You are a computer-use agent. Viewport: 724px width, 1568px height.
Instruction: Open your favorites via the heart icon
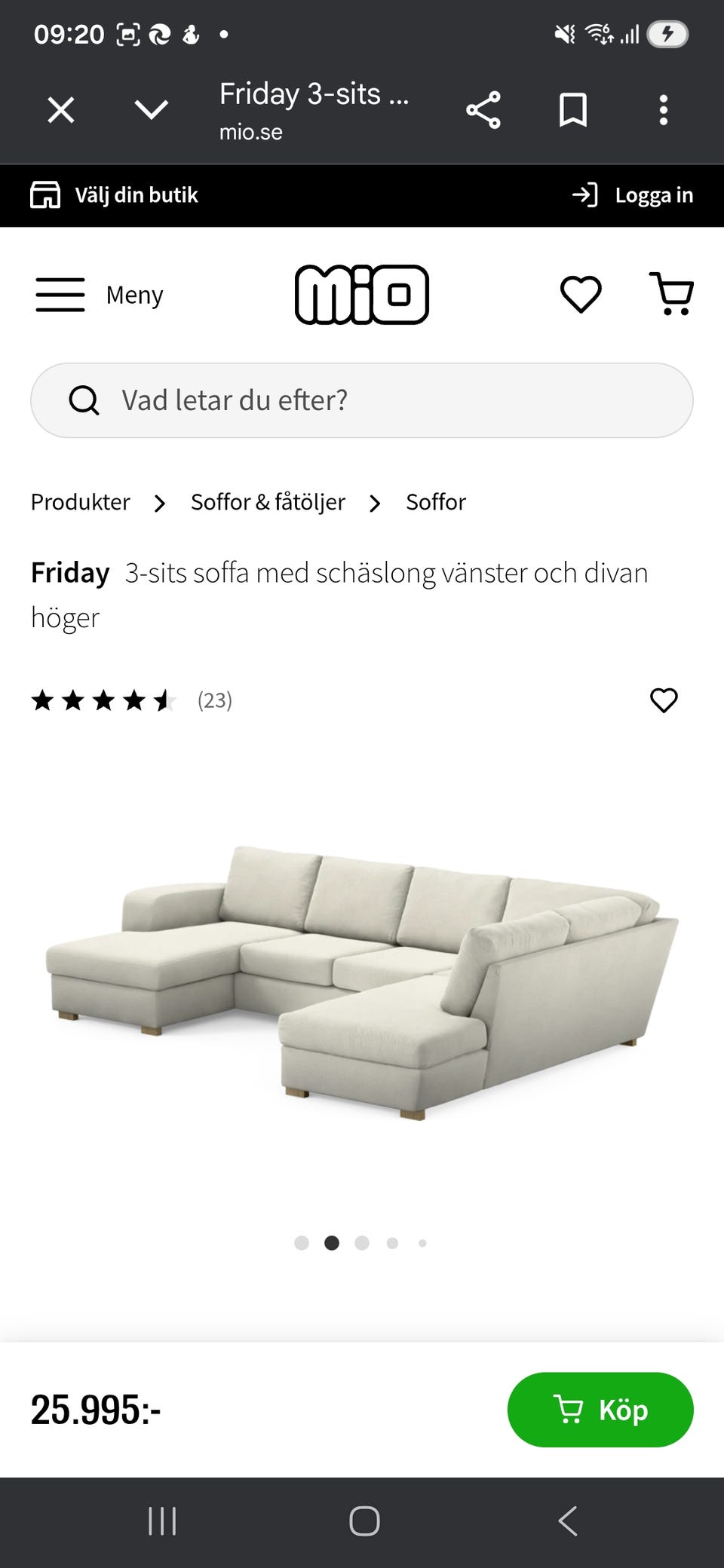579,295
